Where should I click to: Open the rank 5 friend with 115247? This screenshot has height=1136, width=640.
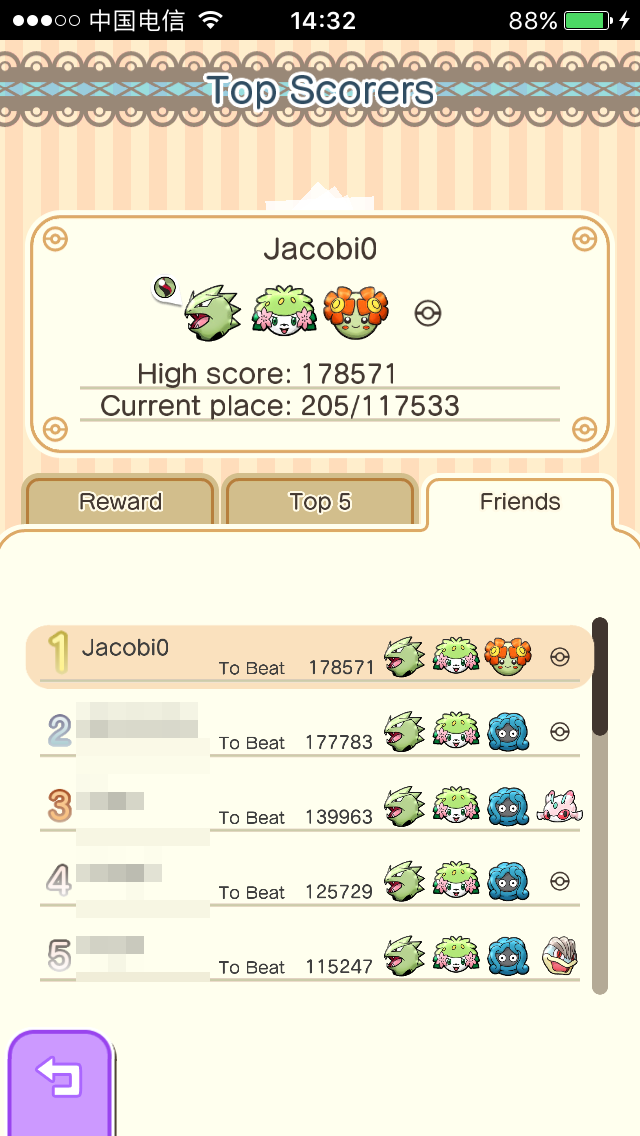[310, 957]
